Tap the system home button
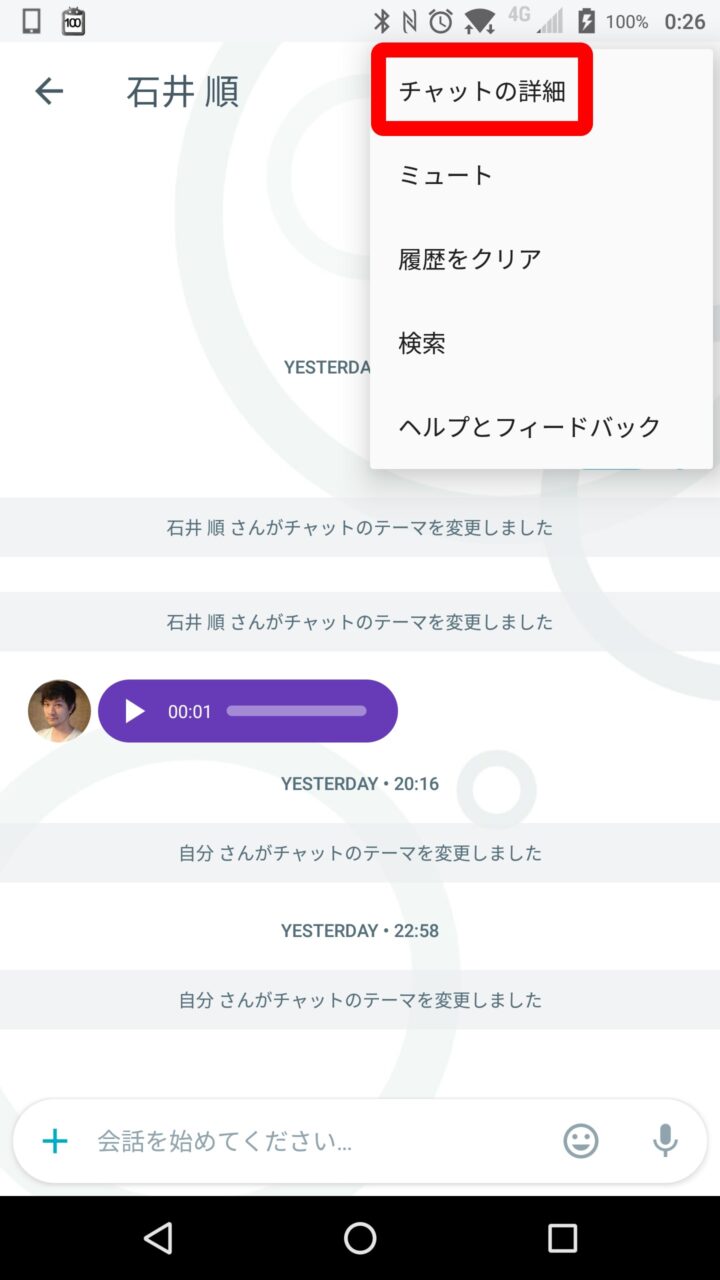The height and width of the screenshot is (1280, 720). click(x=360, y=1238)
